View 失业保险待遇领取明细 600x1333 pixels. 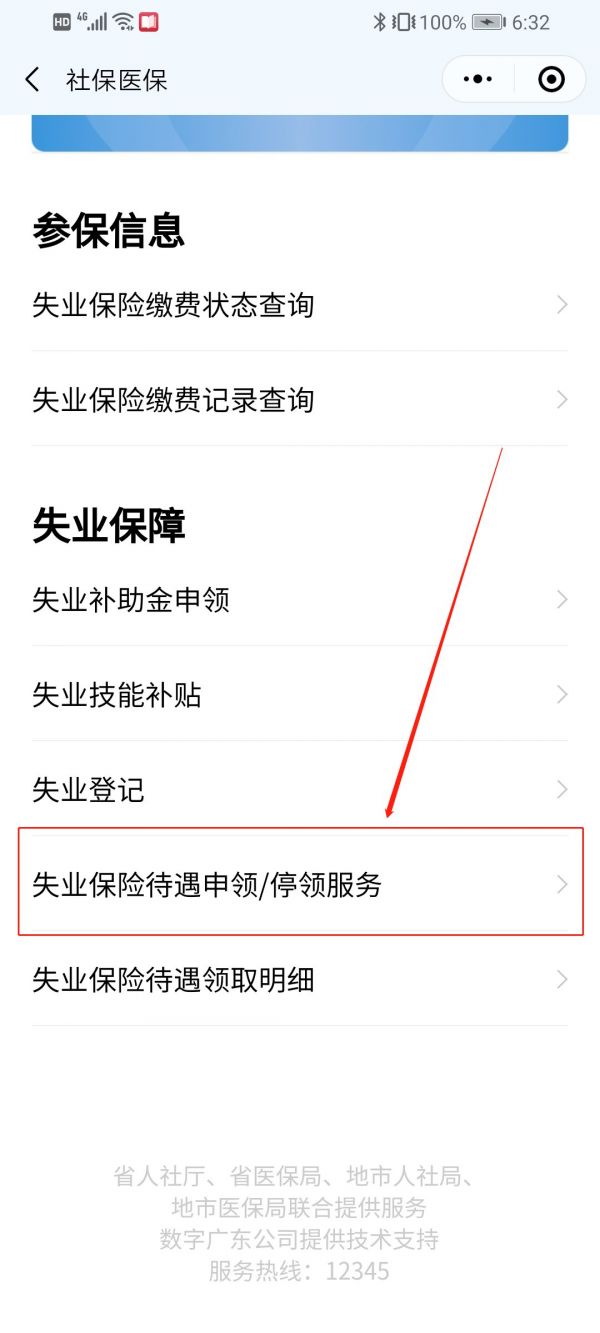(299, 979)
